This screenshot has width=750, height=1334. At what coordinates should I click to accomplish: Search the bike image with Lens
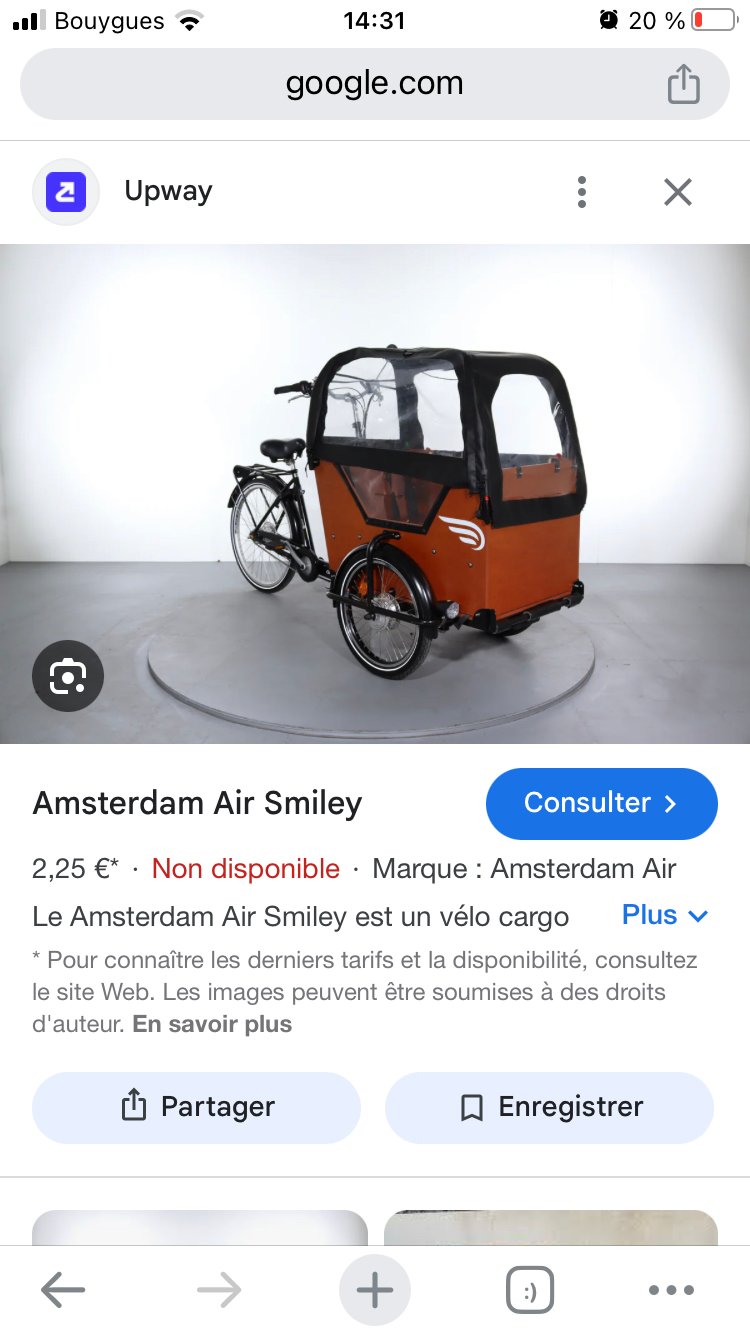click(68, 677)
